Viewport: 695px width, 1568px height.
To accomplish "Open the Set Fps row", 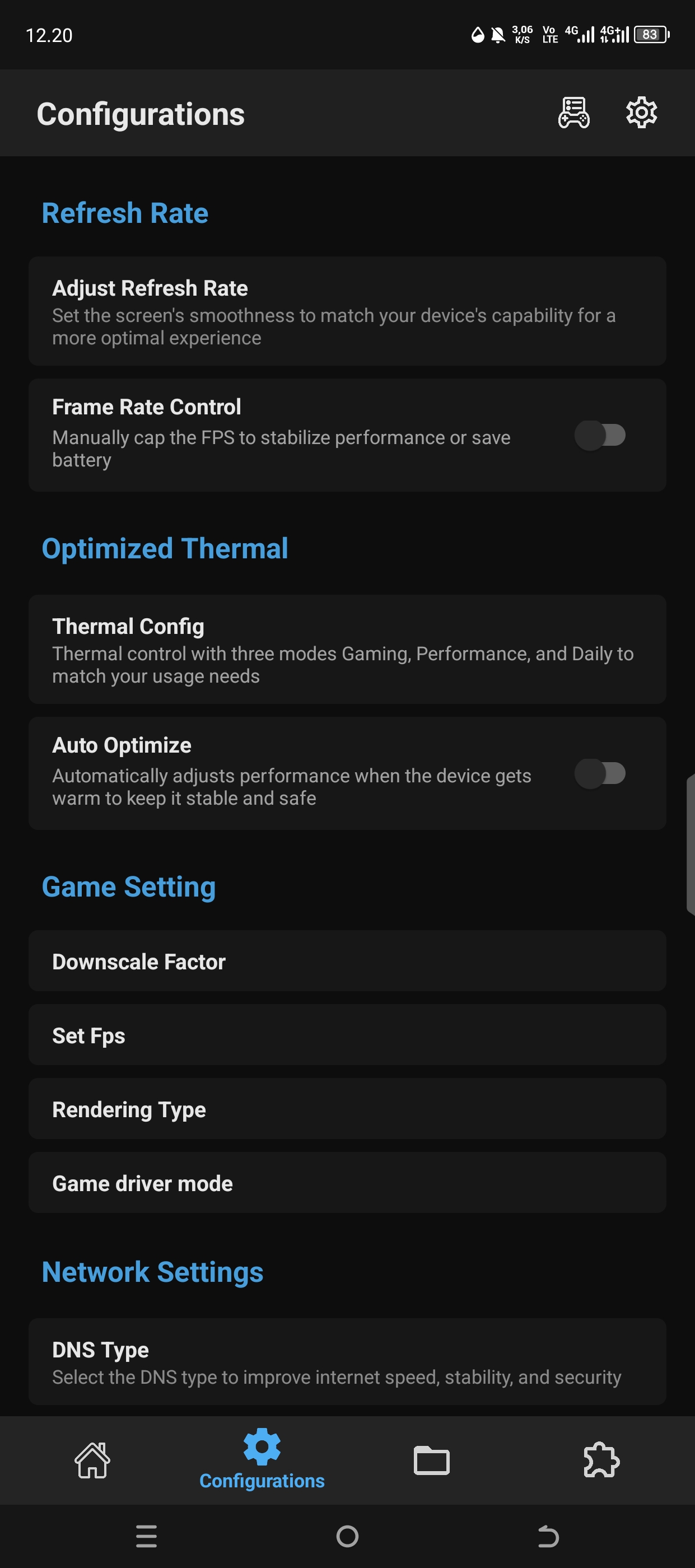I will point(347,1035).
